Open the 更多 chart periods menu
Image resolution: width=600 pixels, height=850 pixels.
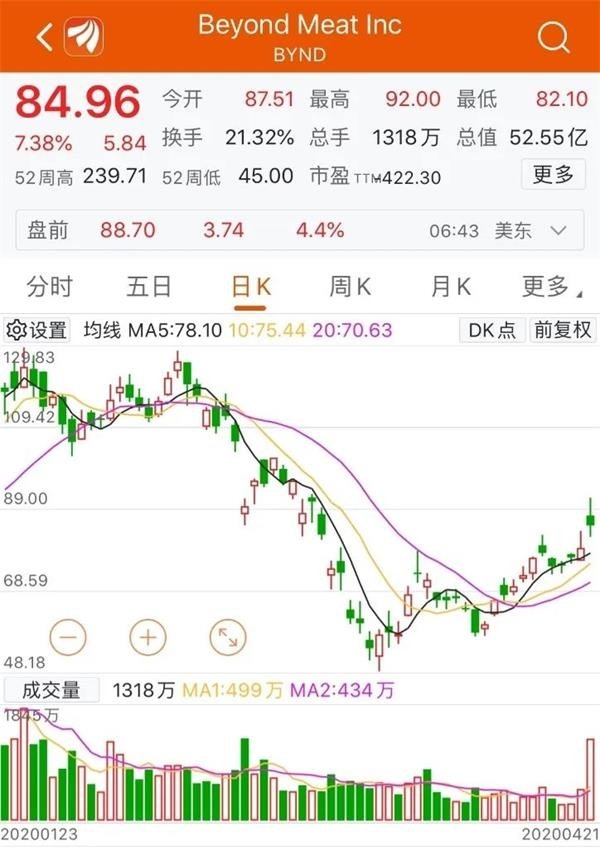click(x=549, y=287)
